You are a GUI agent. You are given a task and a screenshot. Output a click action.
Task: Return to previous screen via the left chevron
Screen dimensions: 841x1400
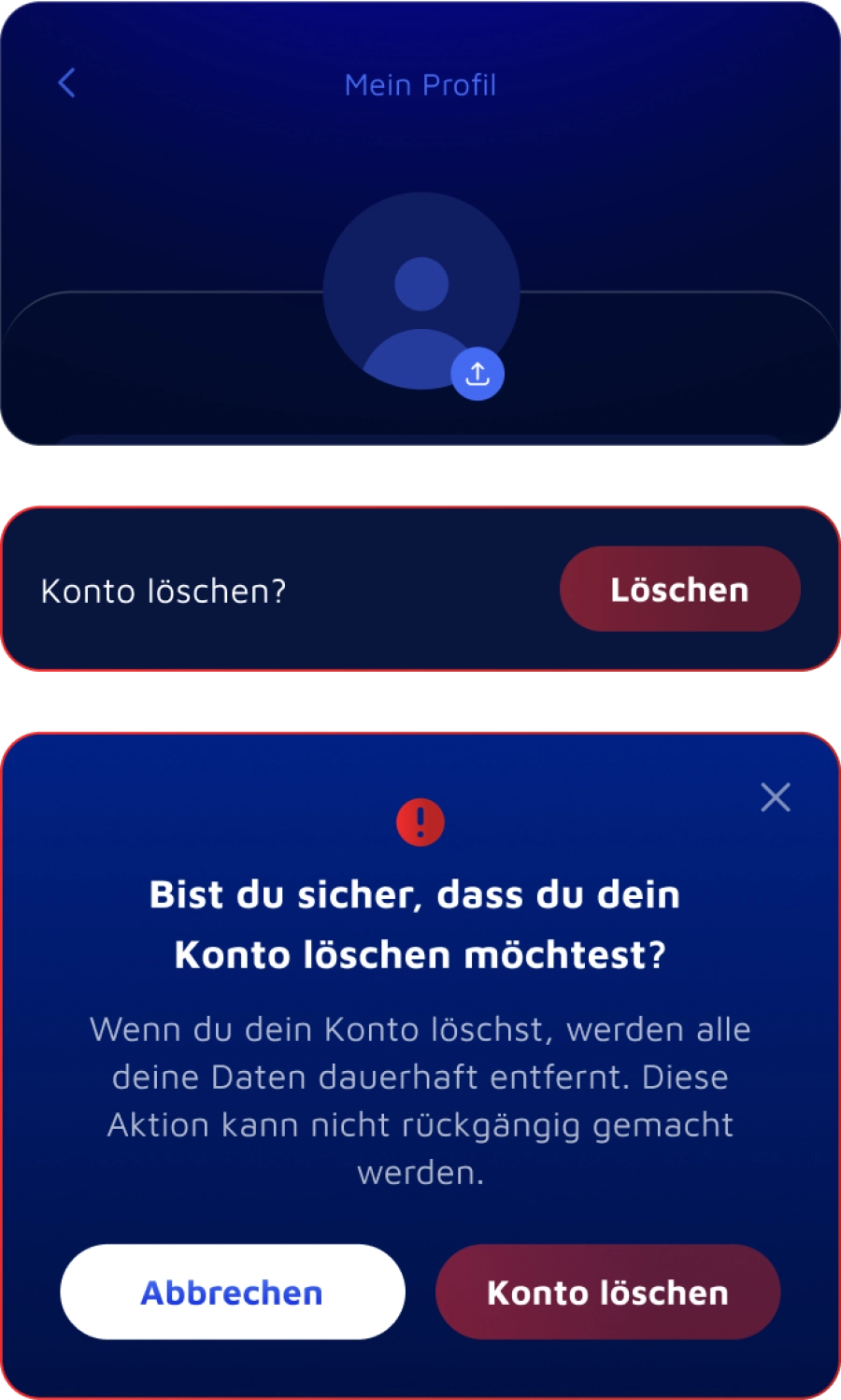pos(65,83)
